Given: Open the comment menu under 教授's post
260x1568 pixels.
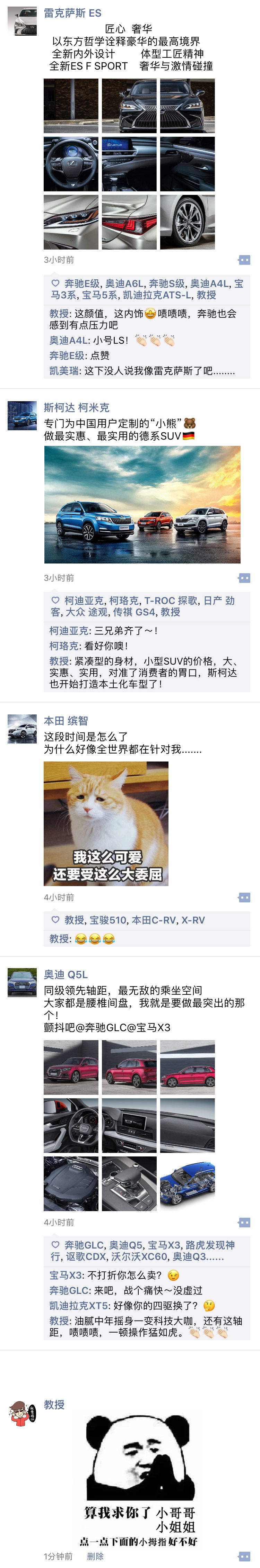Looking at the screenshot, I should (243, 1557).
